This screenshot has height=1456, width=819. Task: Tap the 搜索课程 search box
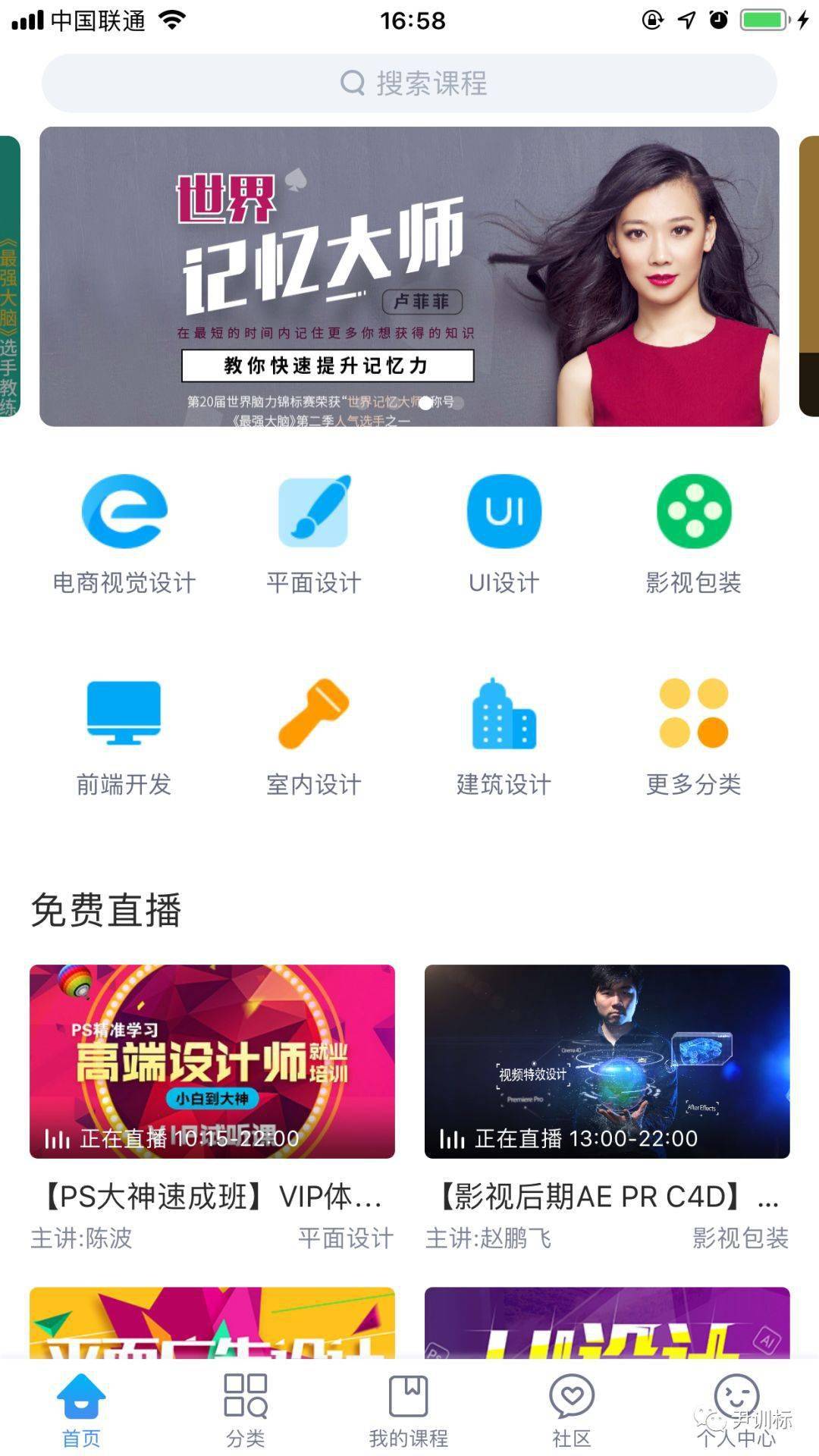click(409, 83)
